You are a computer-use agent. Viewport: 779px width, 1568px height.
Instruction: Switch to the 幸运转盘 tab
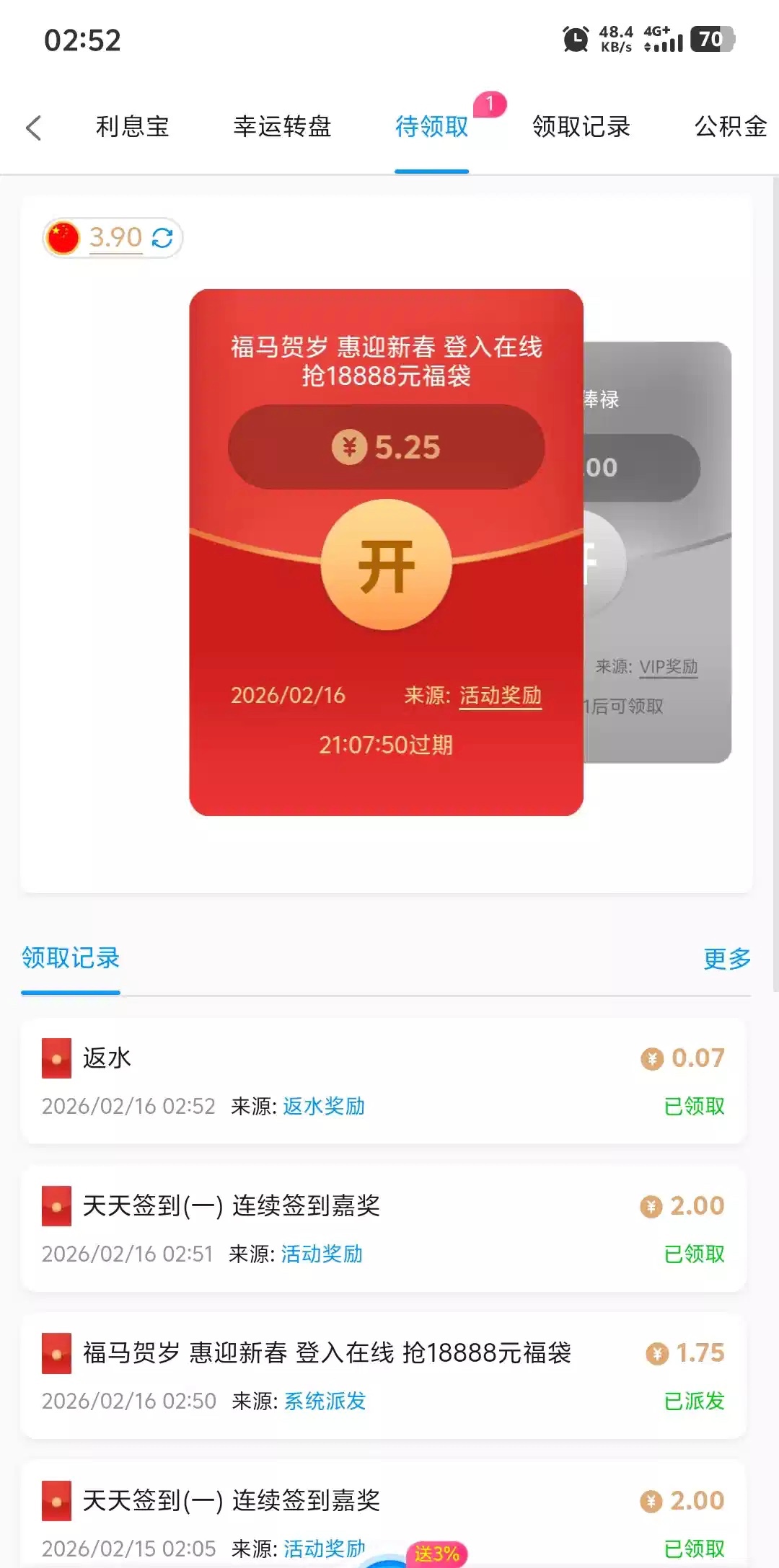point(282,127)
